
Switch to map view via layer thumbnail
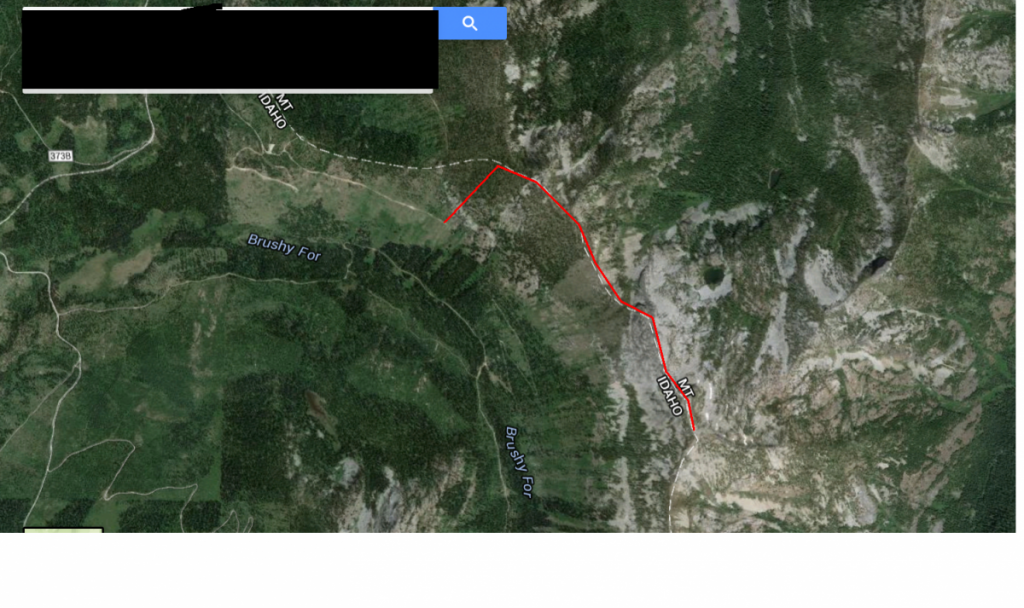coord(63,530)
